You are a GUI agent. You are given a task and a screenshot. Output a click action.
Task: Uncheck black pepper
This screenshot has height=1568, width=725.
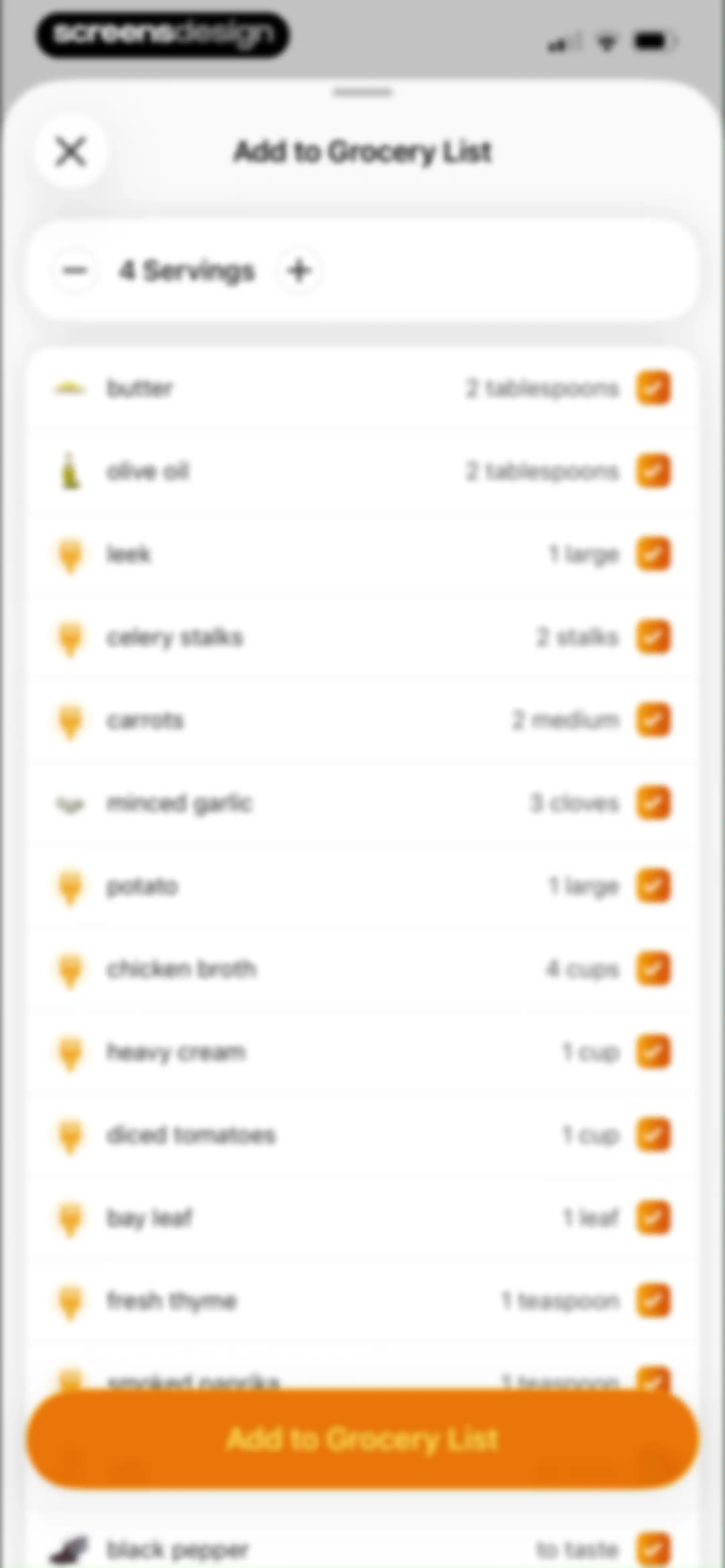click(x=653, y=1549)
